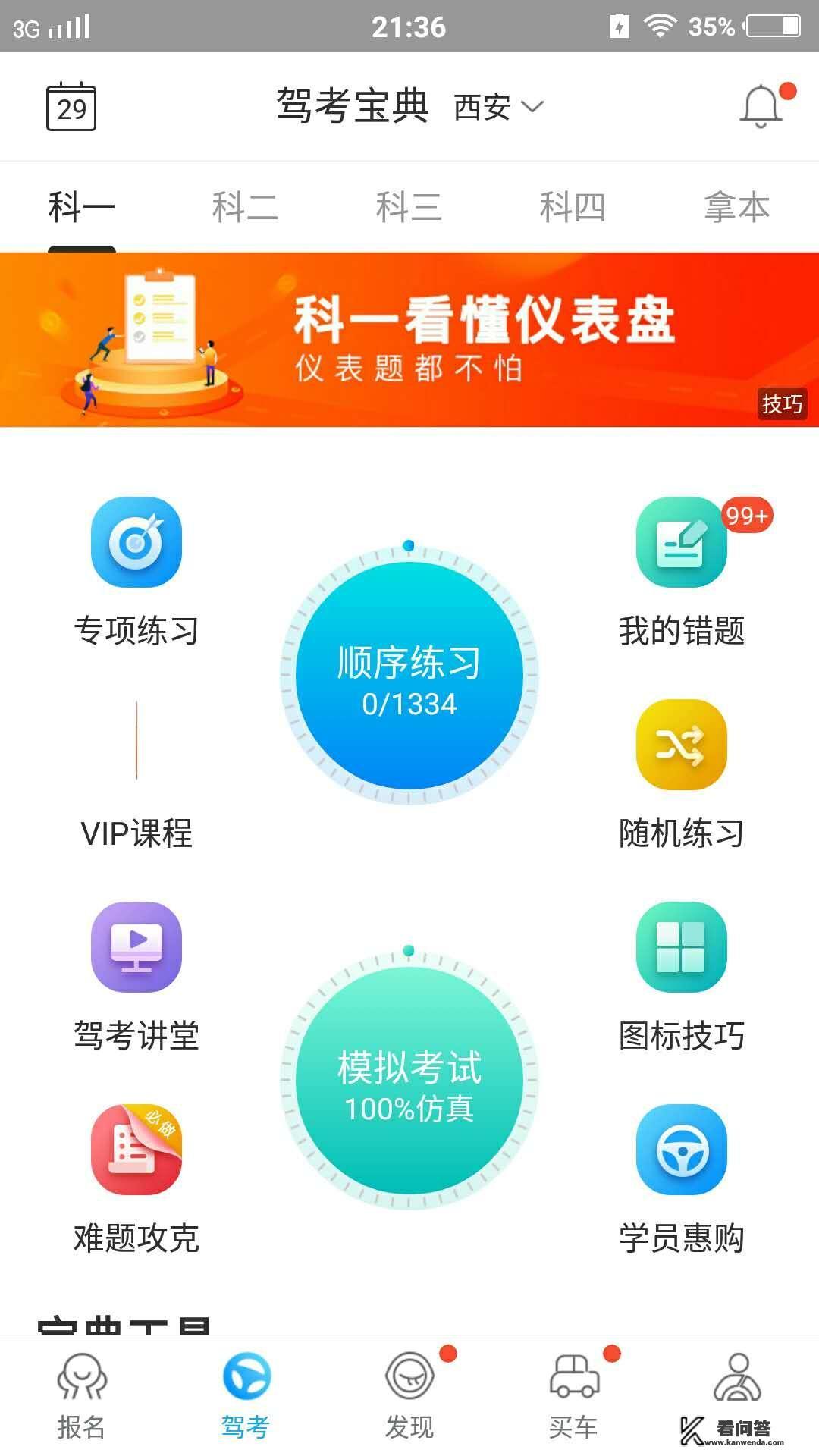The image size is (819, 1456).
Task: Open the calendar showing 29
Action: coord(72,108)
